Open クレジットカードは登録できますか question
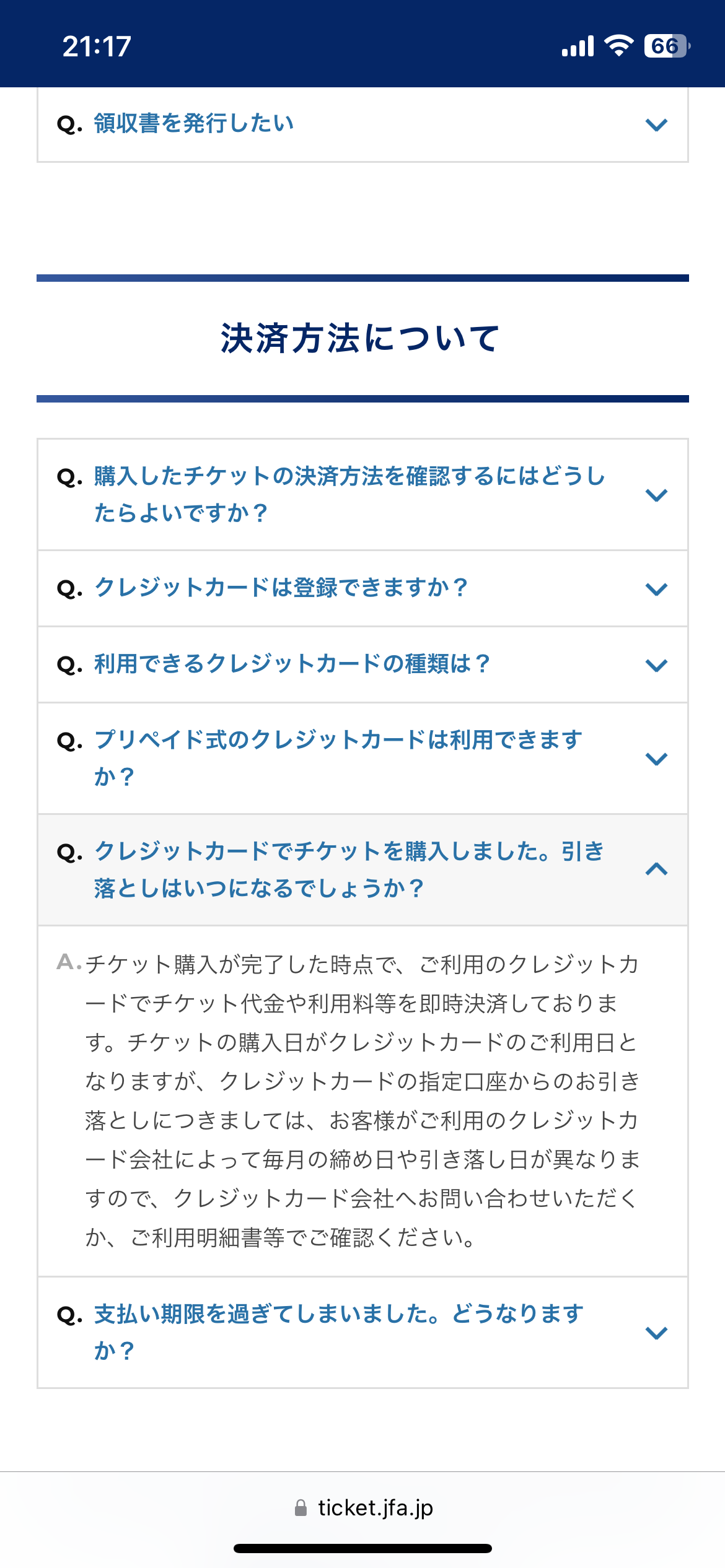 pyautogui.click(x=362, y=588)
